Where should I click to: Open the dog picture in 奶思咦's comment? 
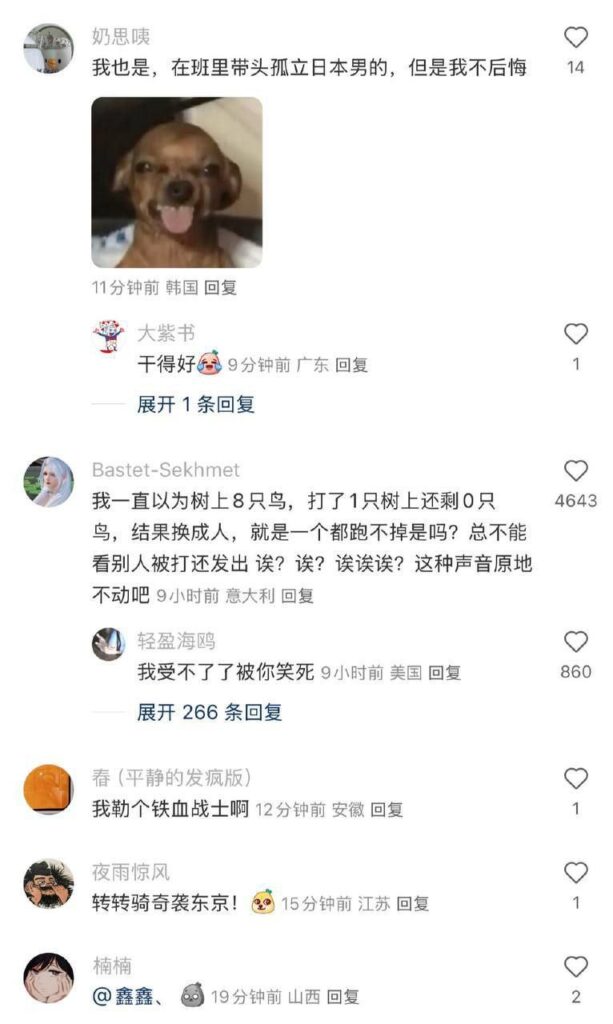click(x=177, y=182)
